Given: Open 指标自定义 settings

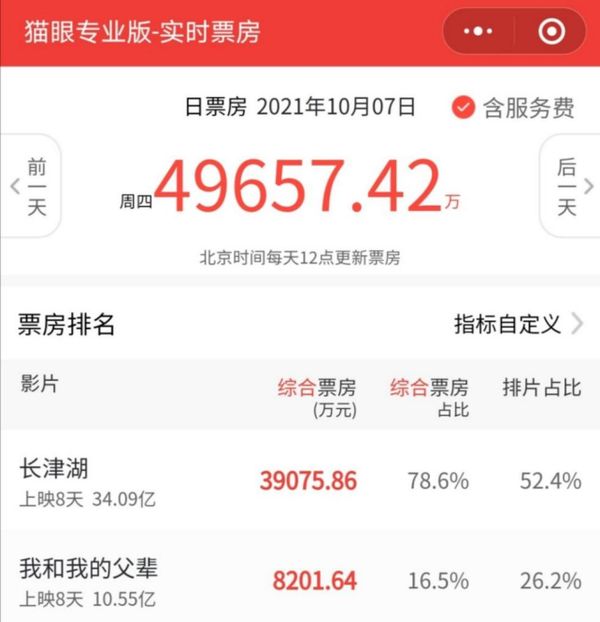Looking at the screenshot, I should [518, 324].
